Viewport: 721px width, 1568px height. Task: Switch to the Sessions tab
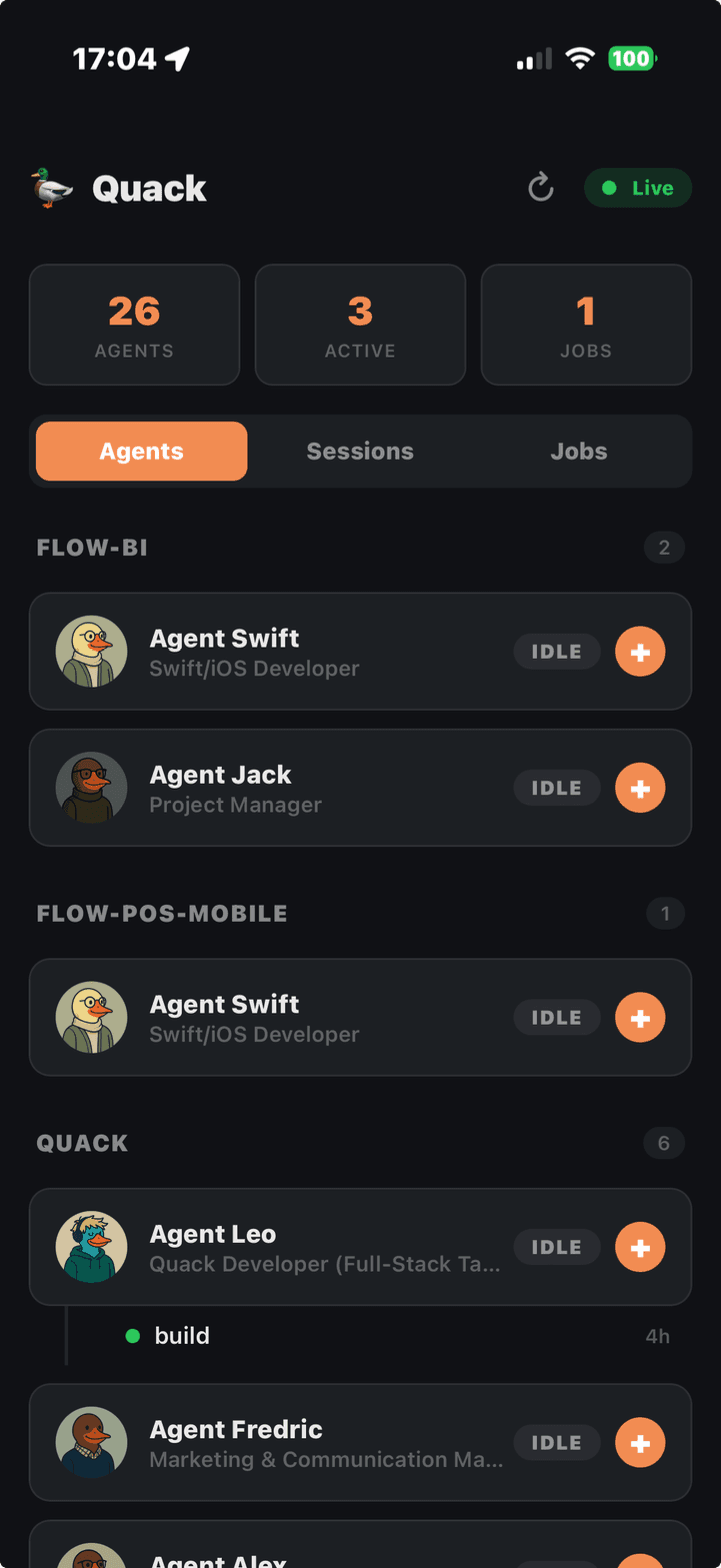click(x=360, y=451)
